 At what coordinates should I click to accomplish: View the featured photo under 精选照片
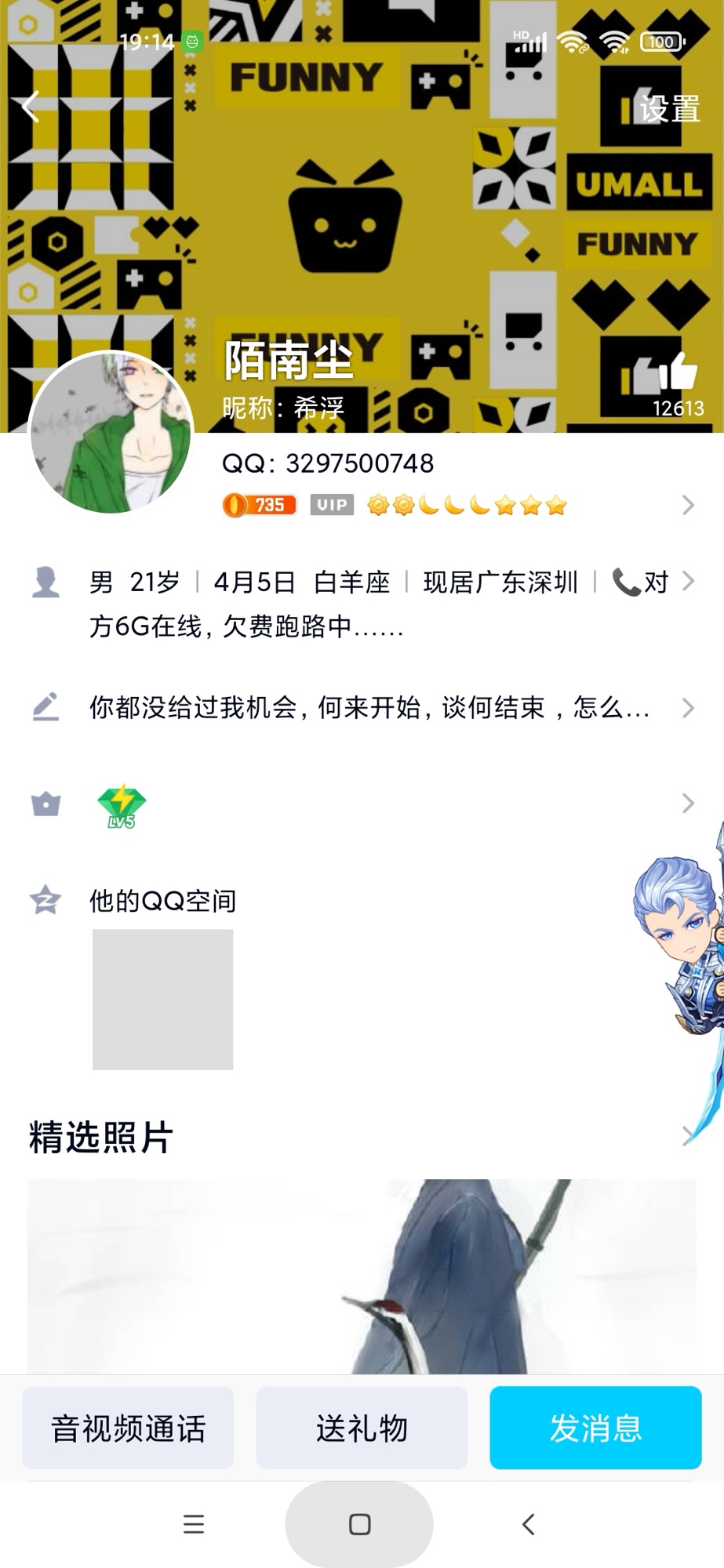coord(362,1276)
